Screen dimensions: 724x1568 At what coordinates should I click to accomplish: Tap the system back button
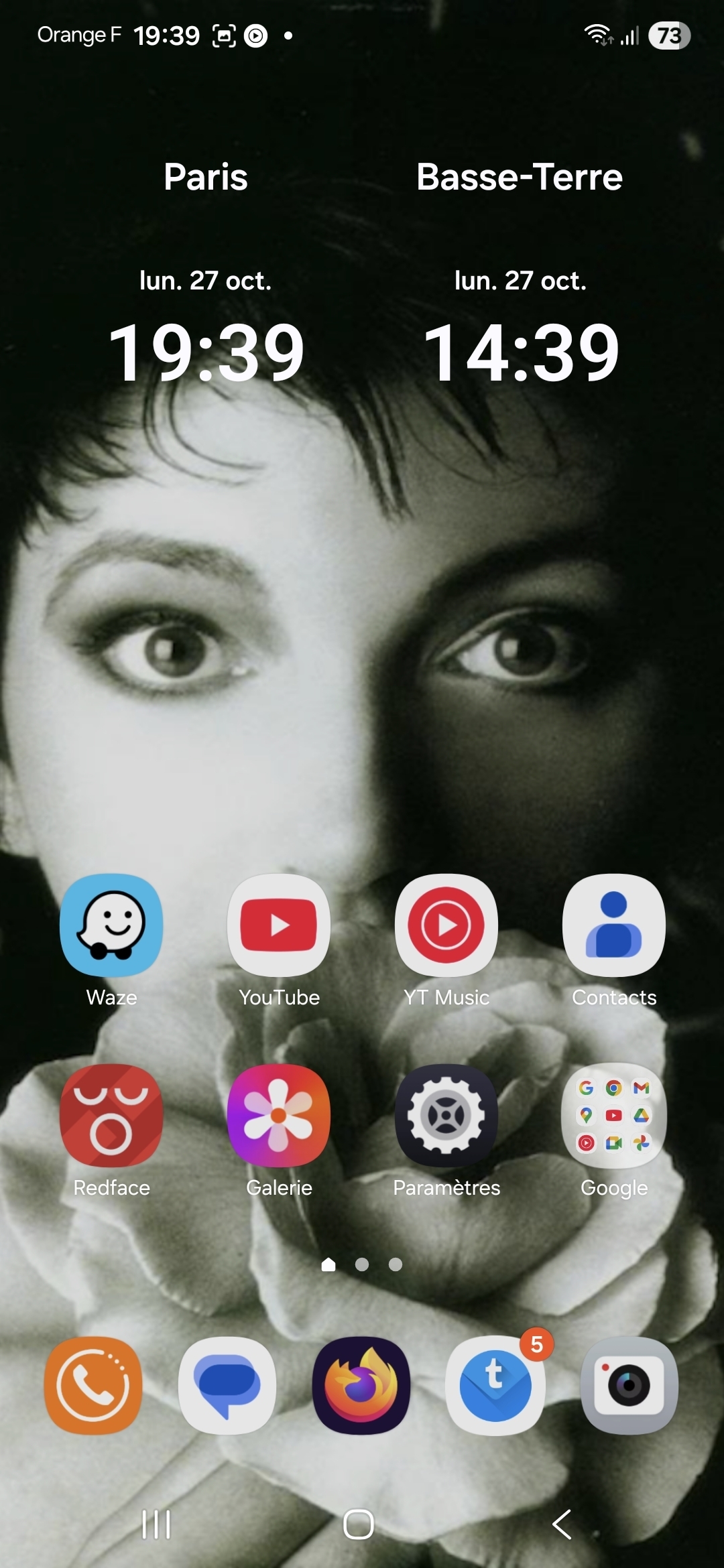562,1524
